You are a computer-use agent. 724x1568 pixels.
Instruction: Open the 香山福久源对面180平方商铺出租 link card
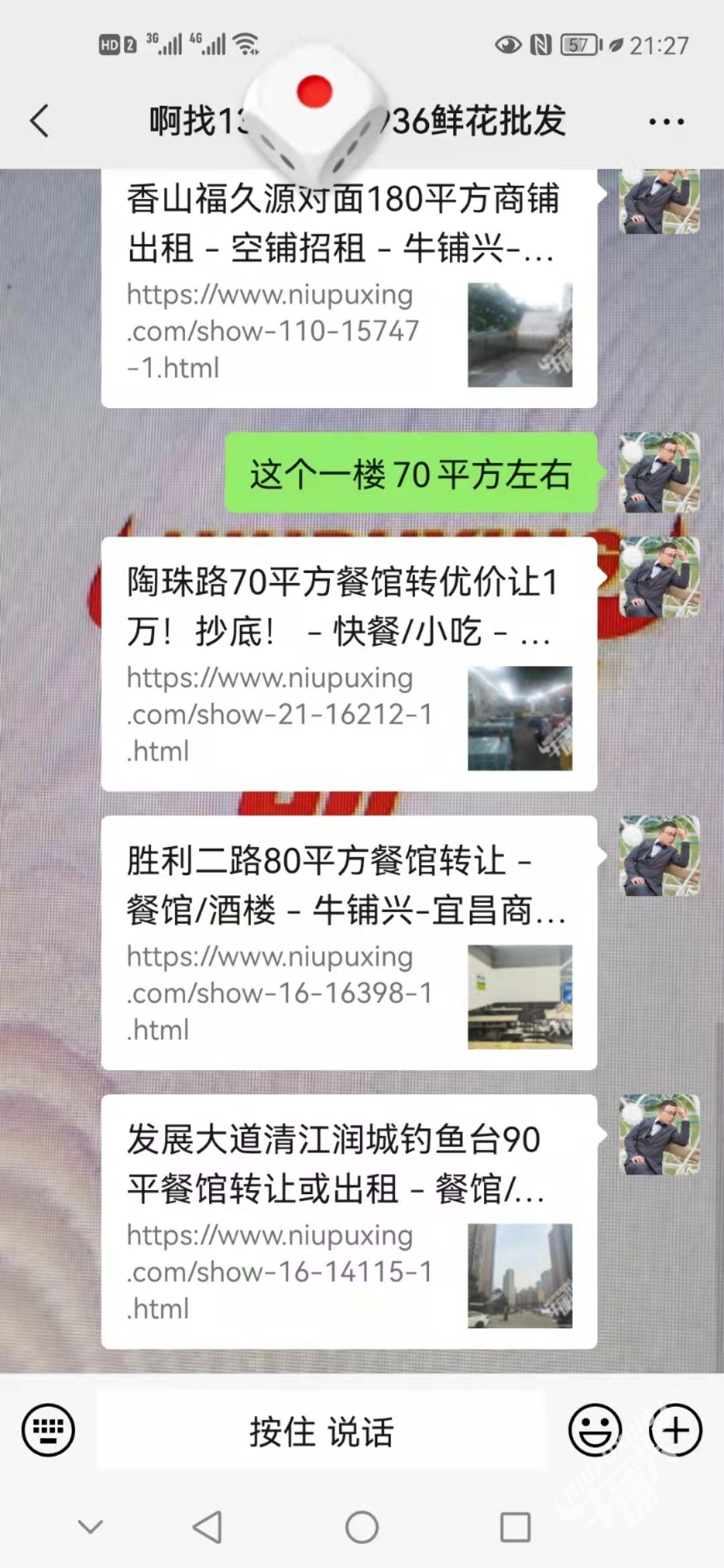click(349, 288)
